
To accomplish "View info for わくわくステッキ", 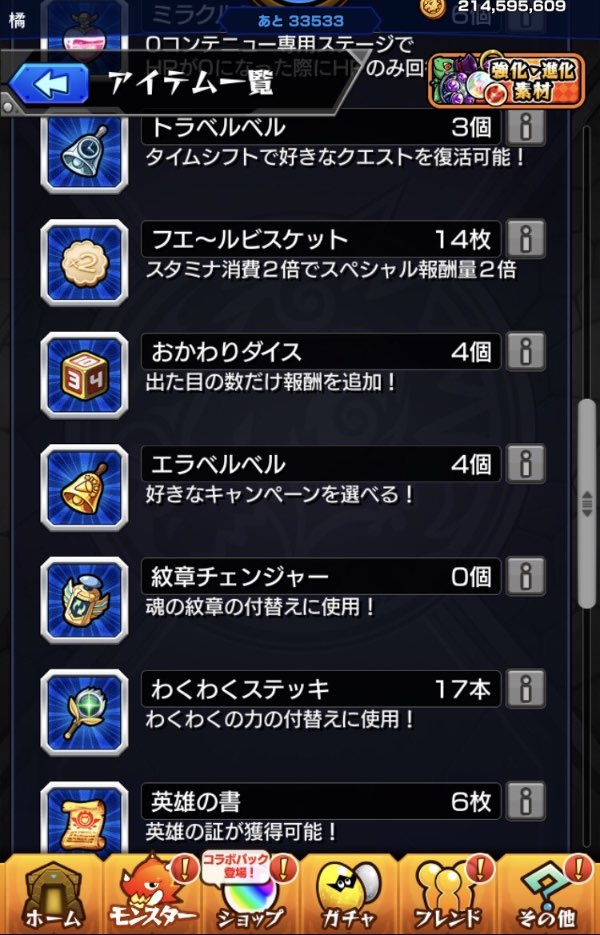I will [x=526, y=689].
